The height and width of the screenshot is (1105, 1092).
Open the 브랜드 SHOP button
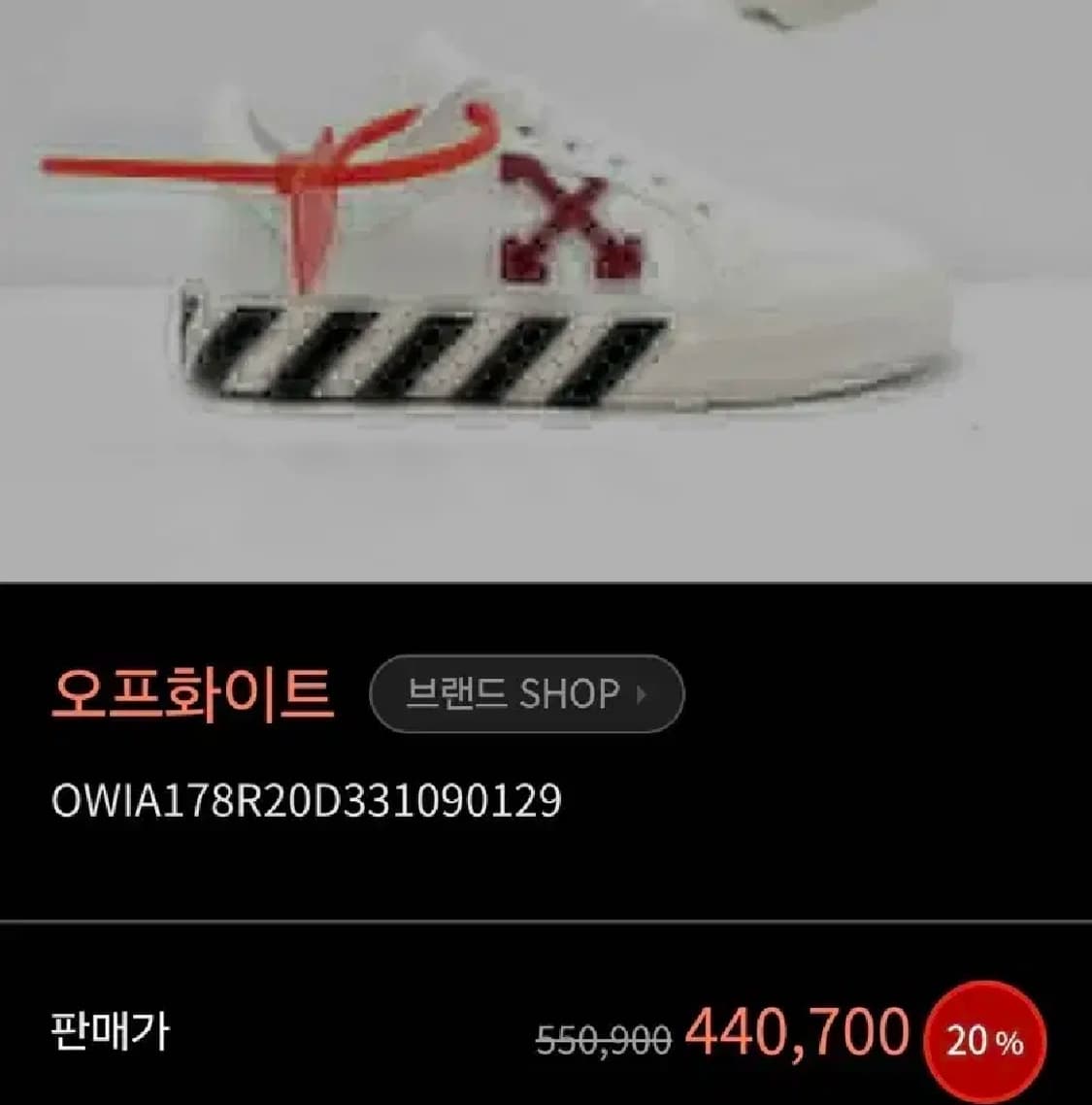524,692
